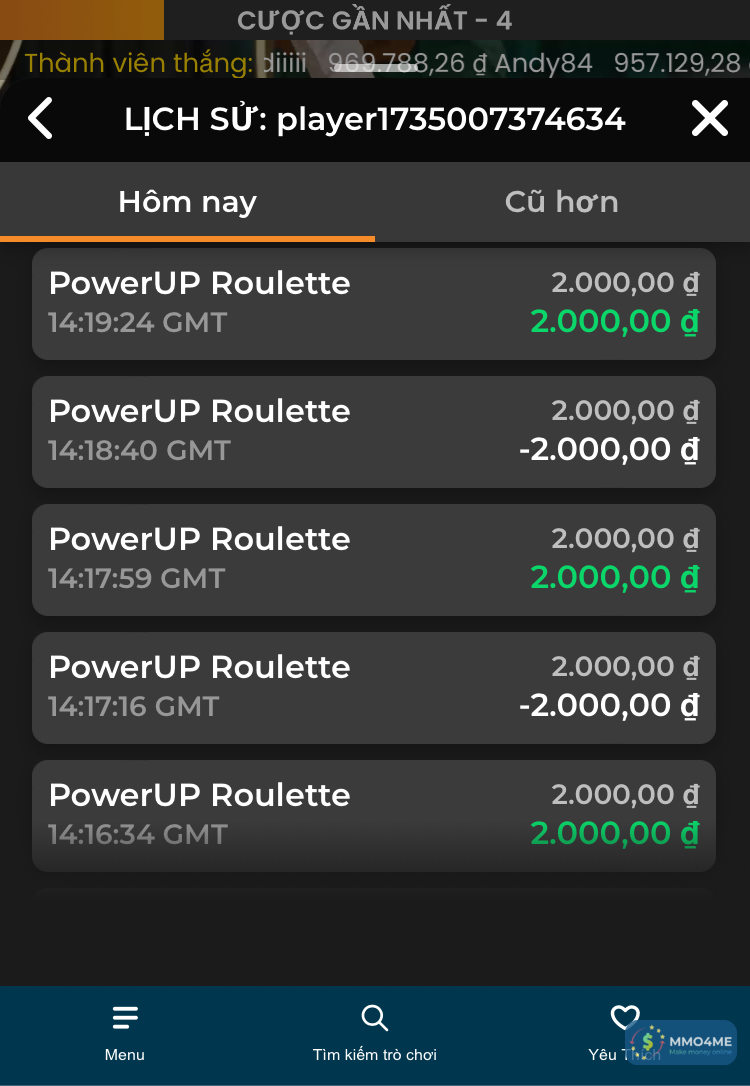Open the Menu in the bottom bar
Screen dimensions: 750x1086
(125, 1033)
